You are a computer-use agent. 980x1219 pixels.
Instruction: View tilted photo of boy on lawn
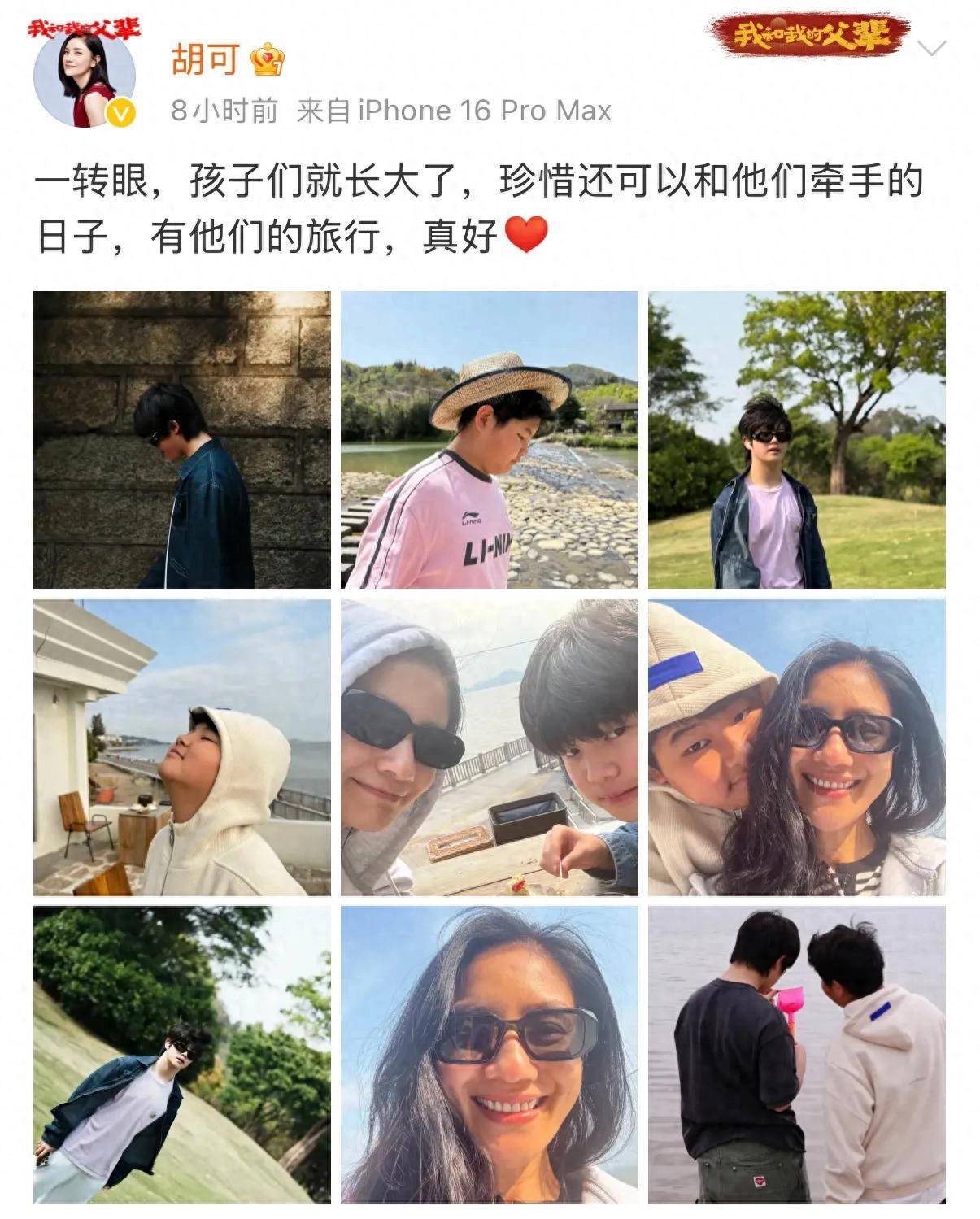[181, 1055]
